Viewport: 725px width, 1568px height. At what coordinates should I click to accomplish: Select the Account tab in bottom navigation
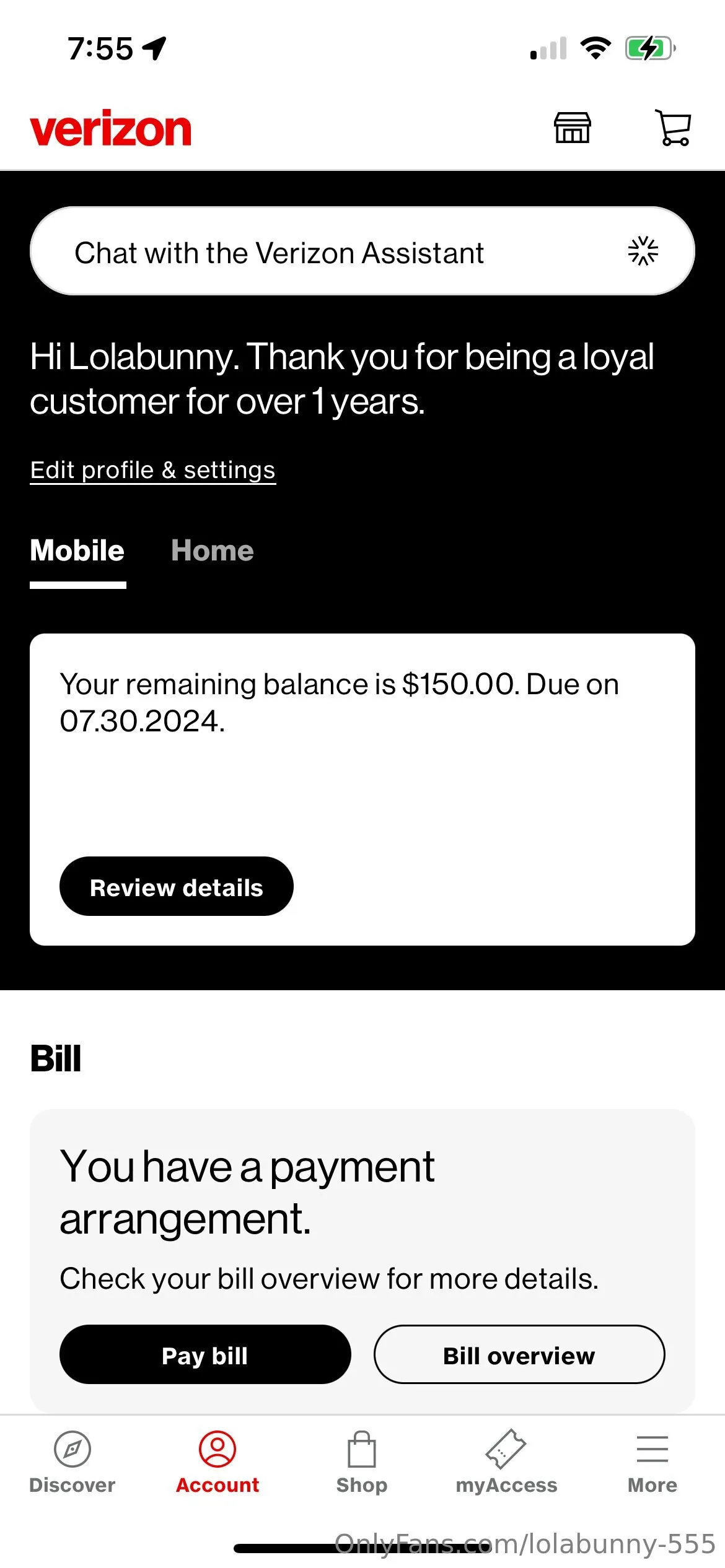point(217,1461)
